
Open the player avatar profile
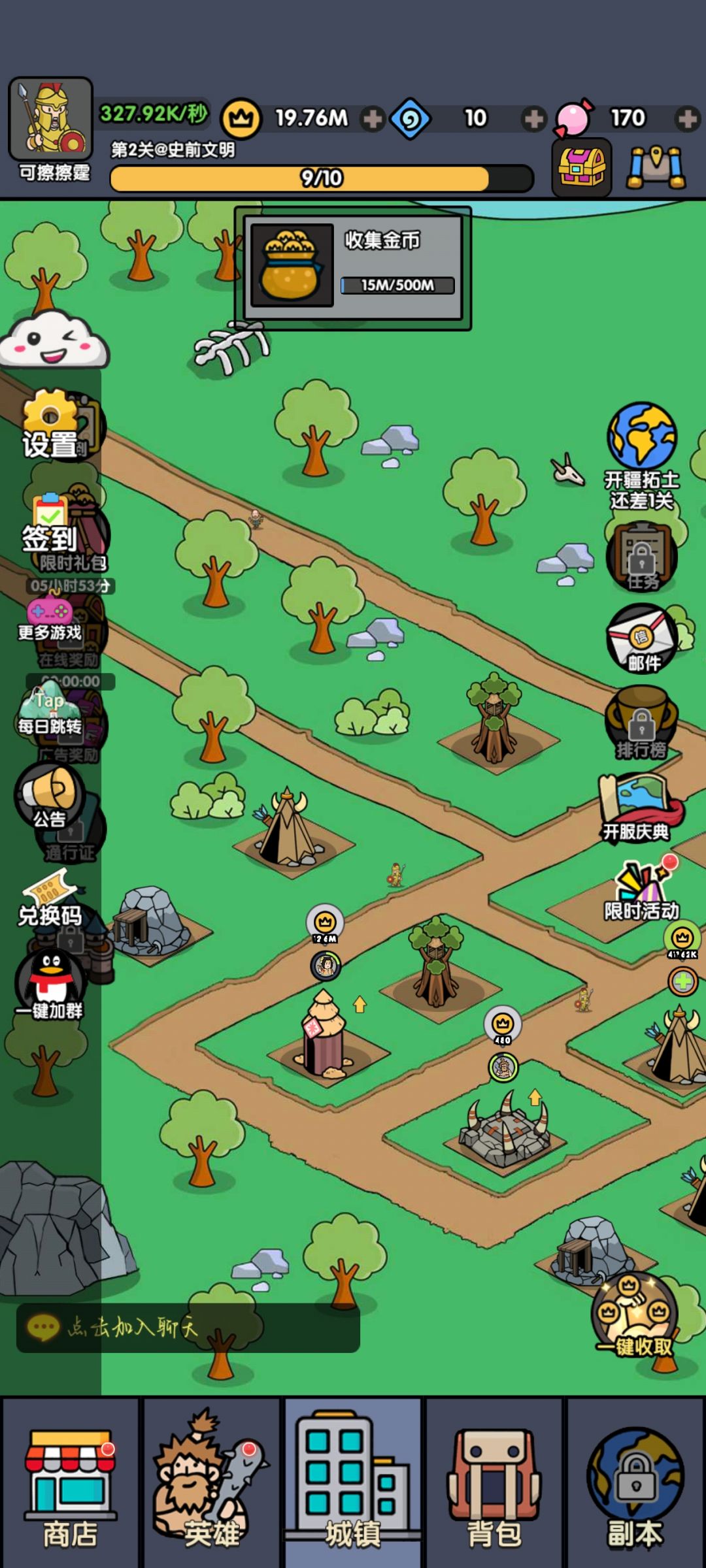50,119
